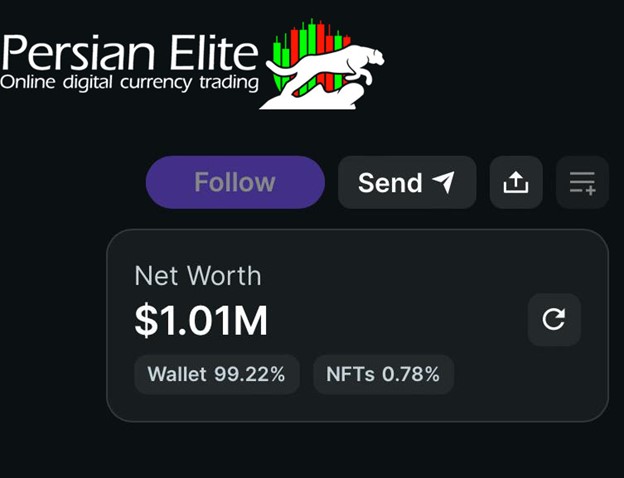Tap the Send button
Viewport: 624px width, 478px height.
click(406, 182)
